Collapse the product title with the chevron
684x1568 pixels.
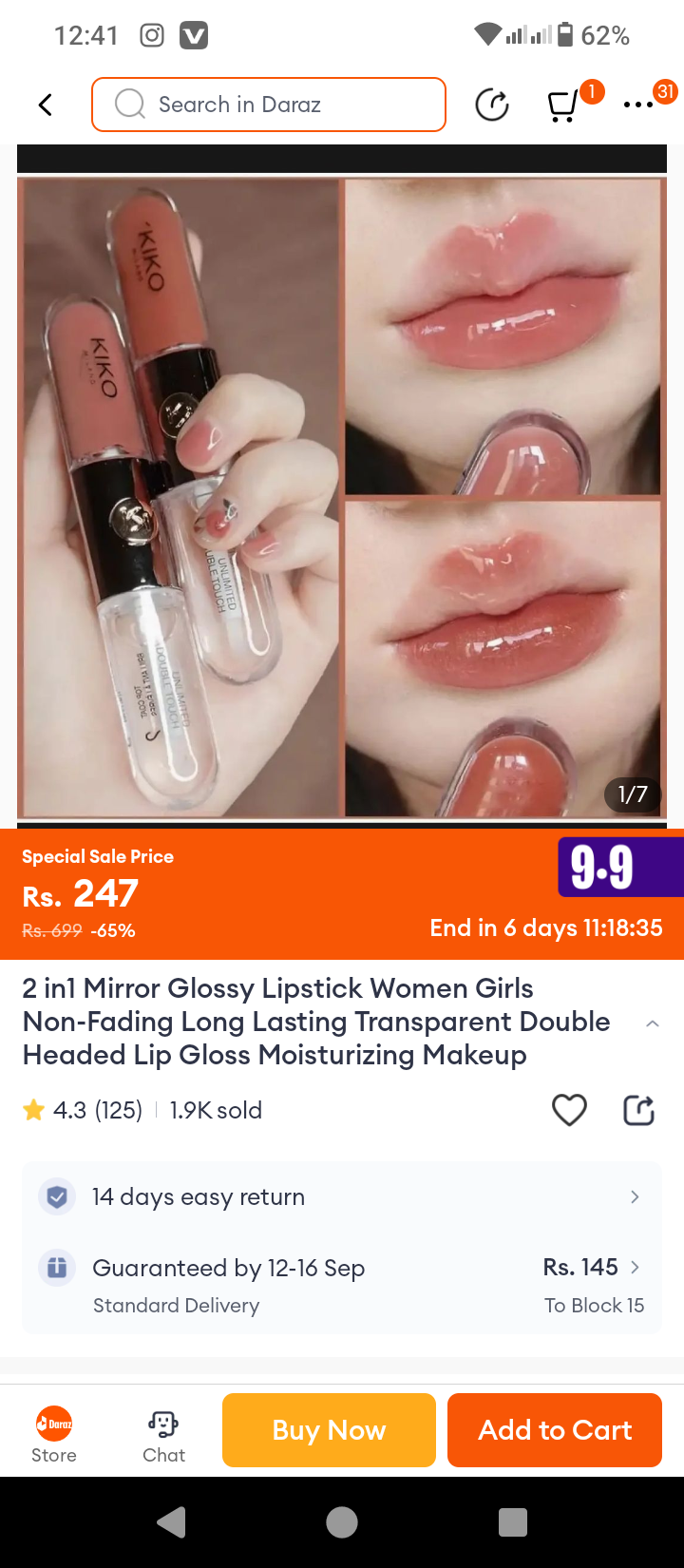(x=653, y=1023)
